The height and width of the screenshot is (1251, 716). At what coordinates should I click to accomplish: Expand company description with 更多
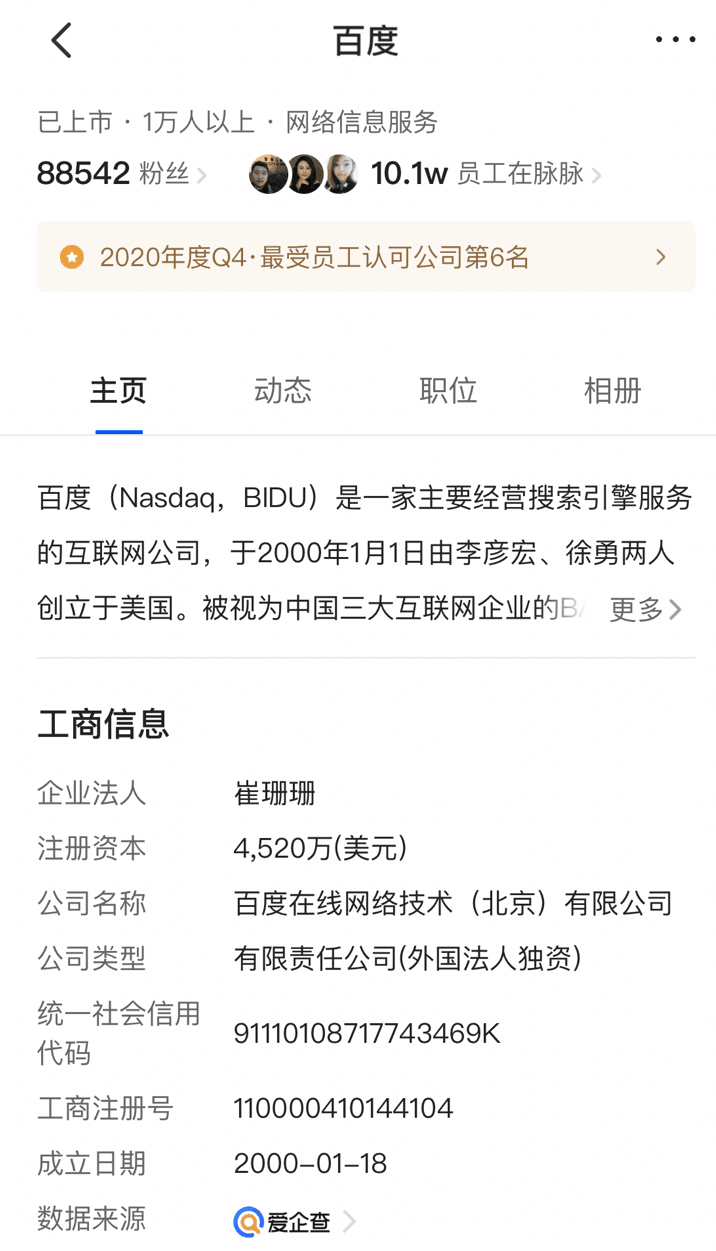[x=646, y=609]
